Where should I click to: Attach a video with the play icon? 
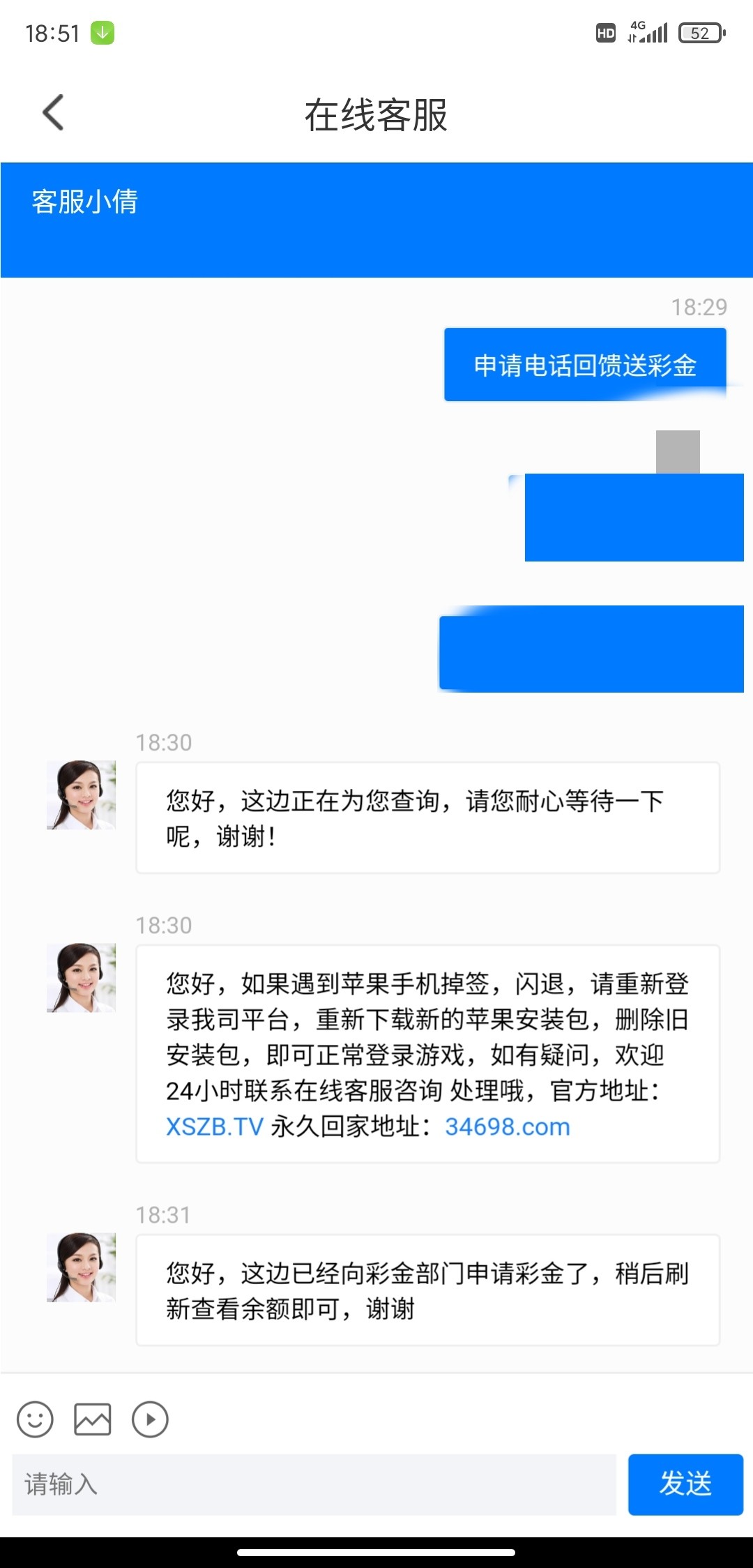coord(150,1419)
